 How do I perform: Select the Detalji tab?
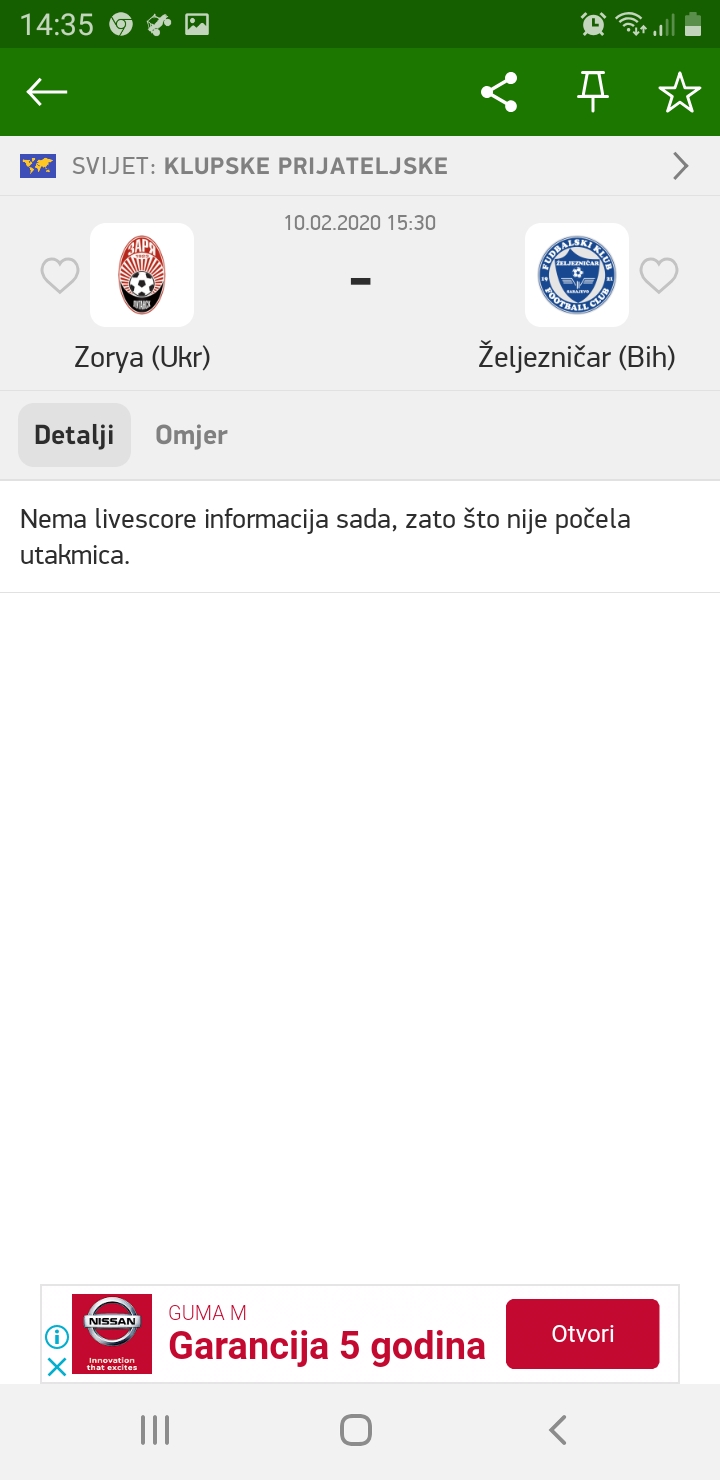pos(74,435)
